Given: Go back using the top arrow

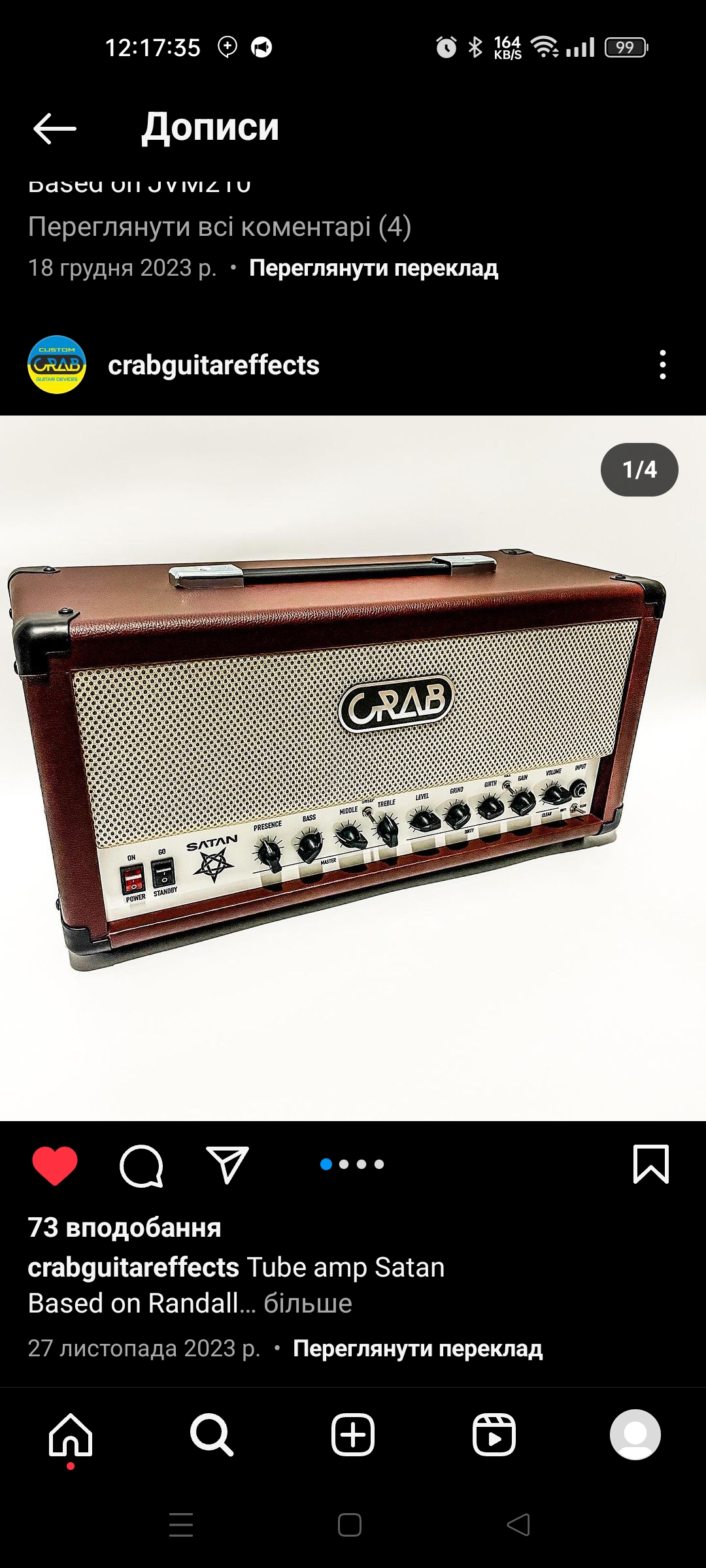Looking at the screenshot, I should pyautogui.click(x=55, y=128).
